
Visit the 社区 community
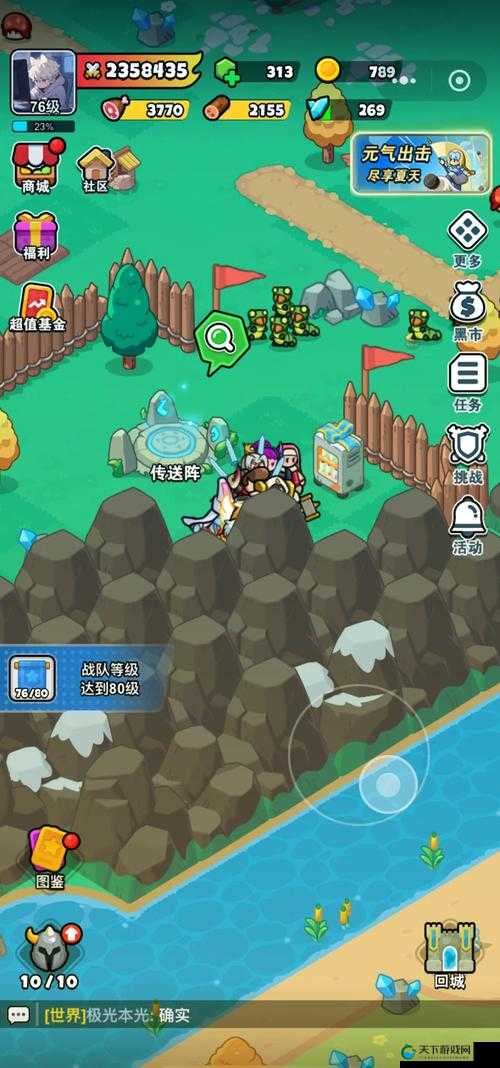point(97,169)
